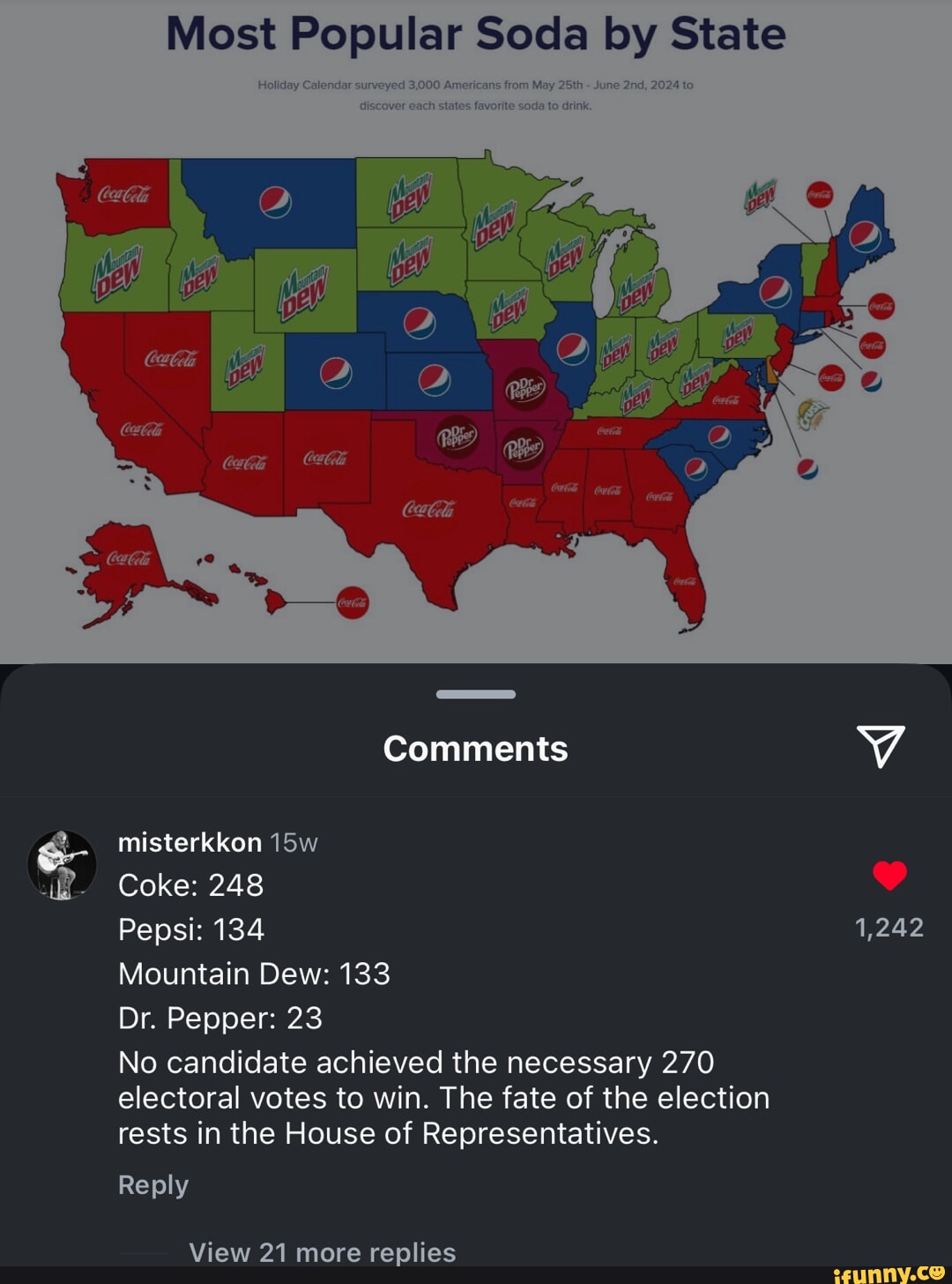This screenshot has width=952, height=1284.
Task: Tap the drag handle above the Comments sheet
Action: click(x=475, y=694)
